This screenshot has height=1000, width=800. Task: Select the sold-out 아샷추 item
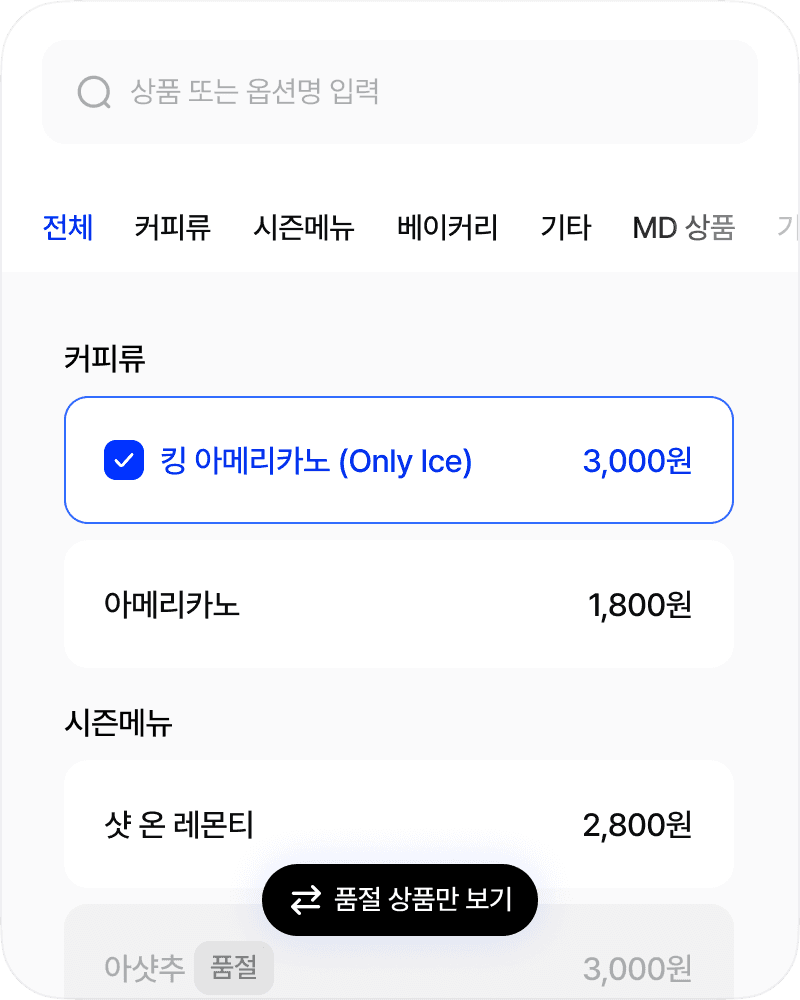[399, 952]
